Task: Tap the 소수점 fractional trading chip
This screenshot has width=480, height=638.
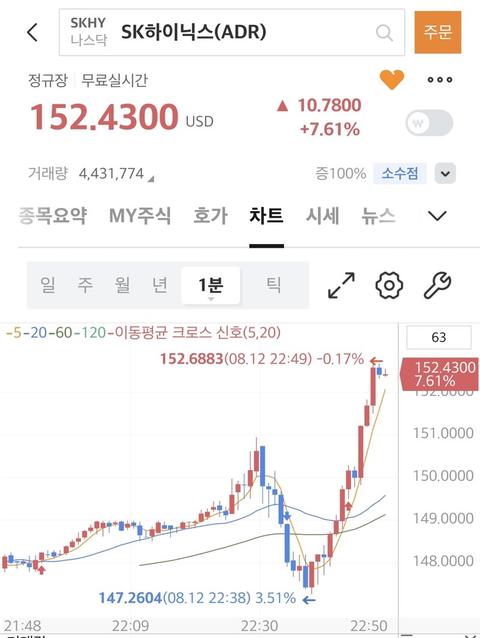Action: (400, 174)
